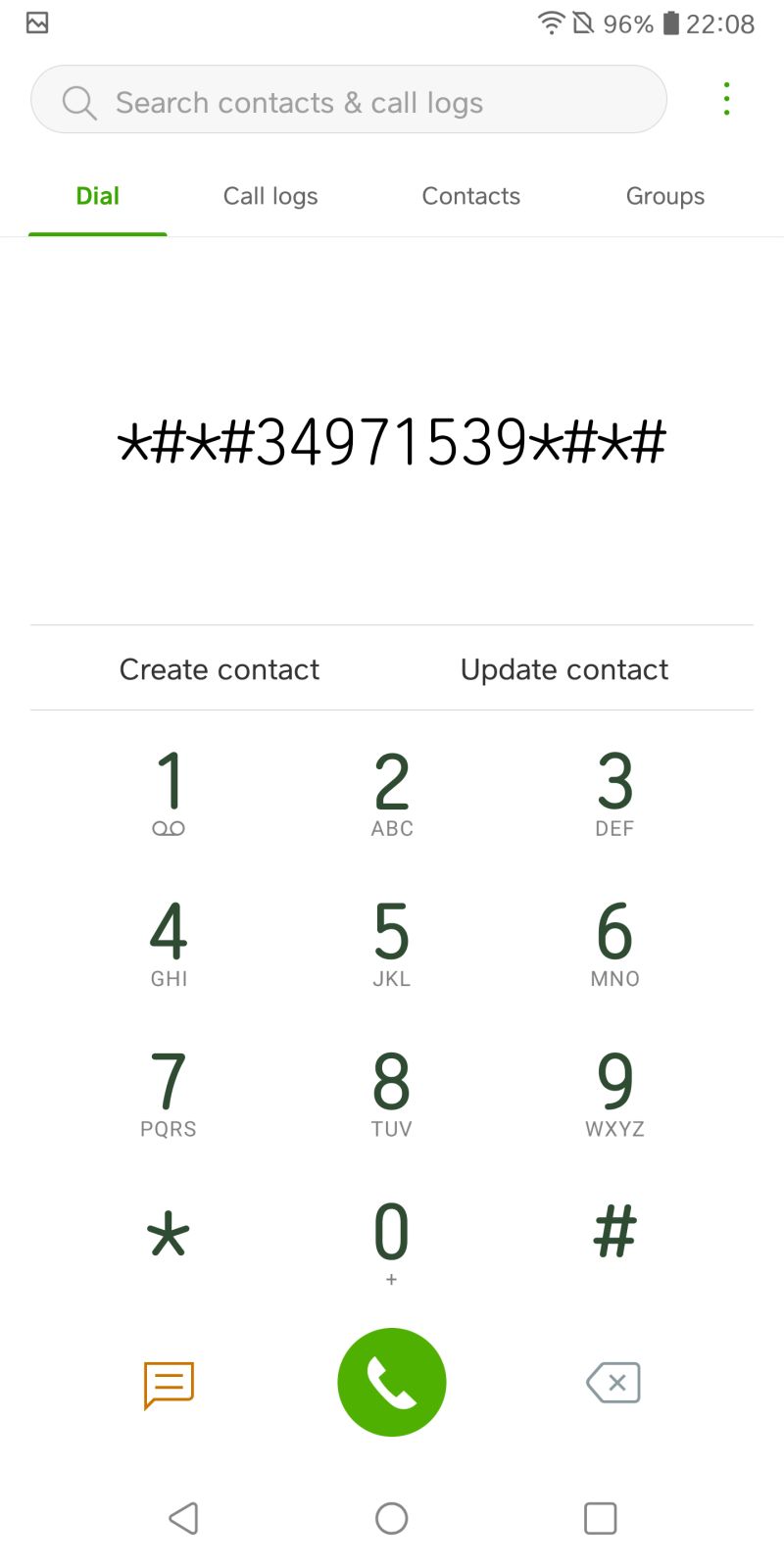Select the Dial tab
Screen dimensions: 784x1568
coord(97,196)
